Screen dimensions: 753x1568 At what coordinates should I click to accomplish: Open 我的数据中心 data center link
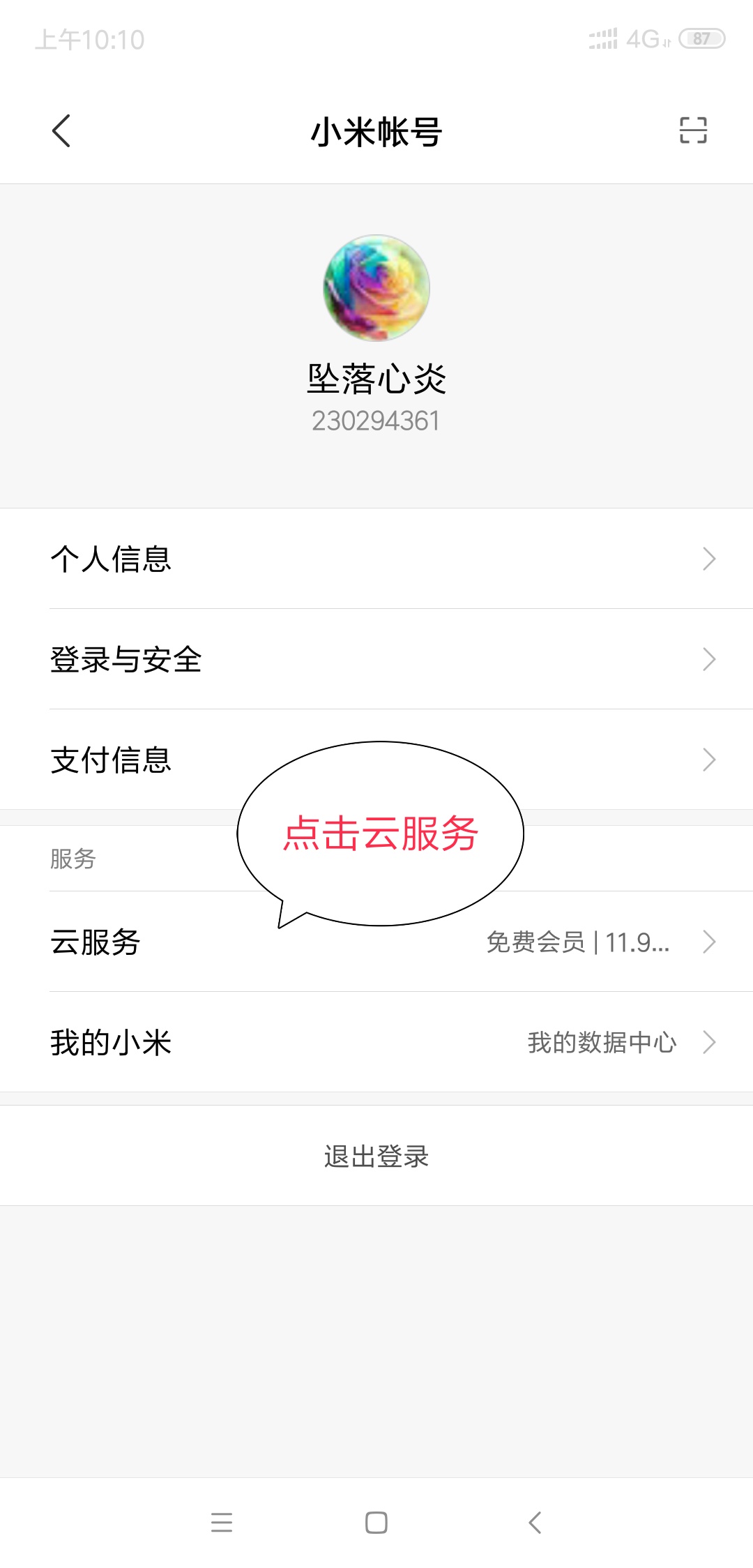[602, 1043]
